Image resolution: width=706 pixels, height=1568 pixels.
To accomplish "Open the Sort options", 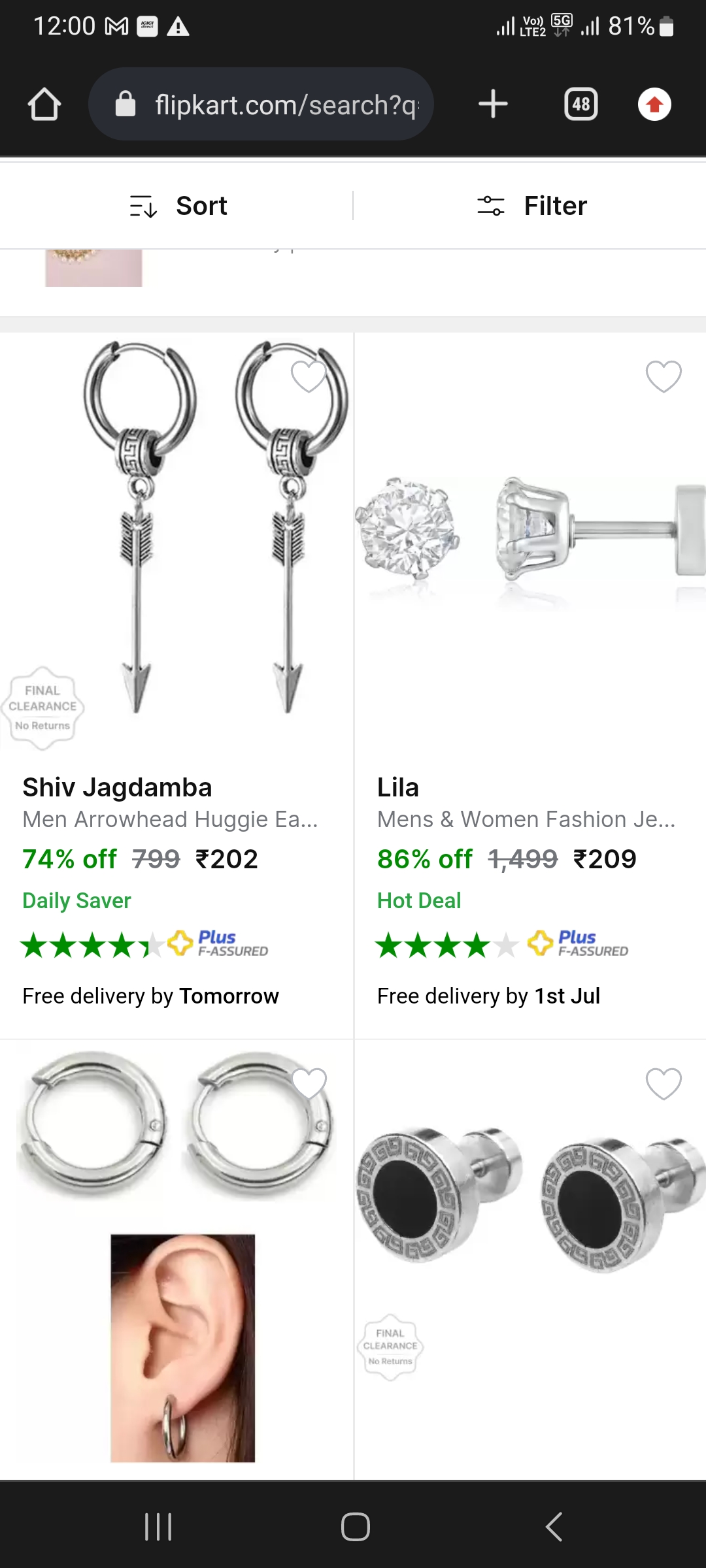I will [x=178, y=206].
